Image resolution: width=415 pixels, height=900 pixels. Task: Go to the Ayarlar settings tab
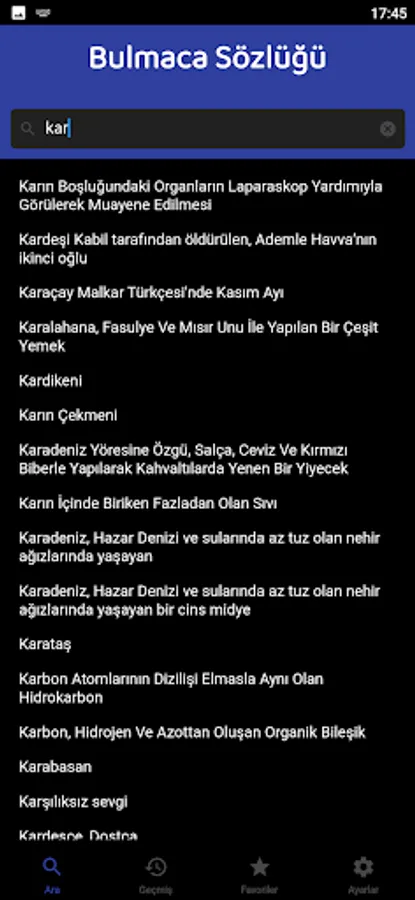[363, 875]
